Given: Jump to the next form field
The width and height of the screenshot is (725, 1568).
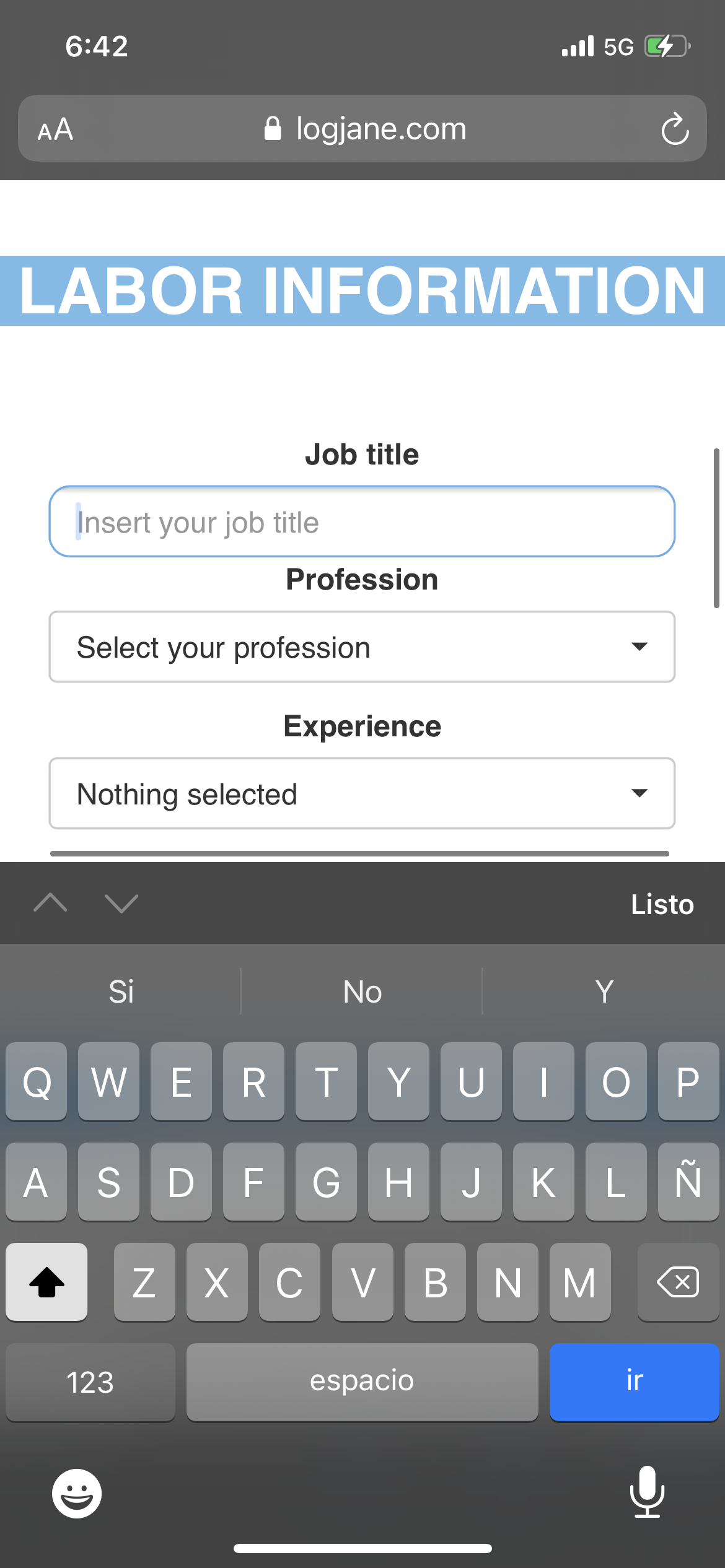Looking at the screenshot, I should click(121, 904).
